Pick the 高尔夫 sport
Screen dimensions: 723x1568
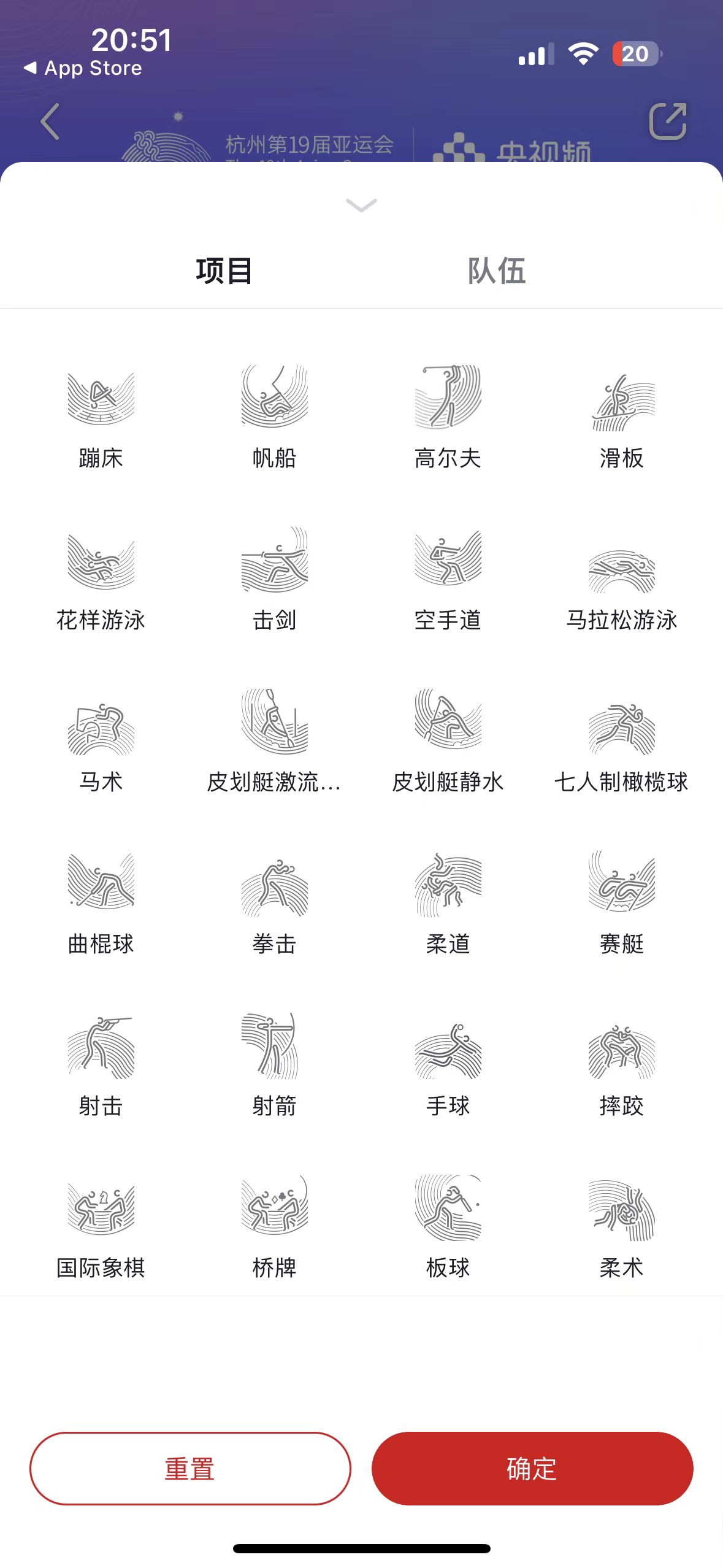tap(448, 417)
